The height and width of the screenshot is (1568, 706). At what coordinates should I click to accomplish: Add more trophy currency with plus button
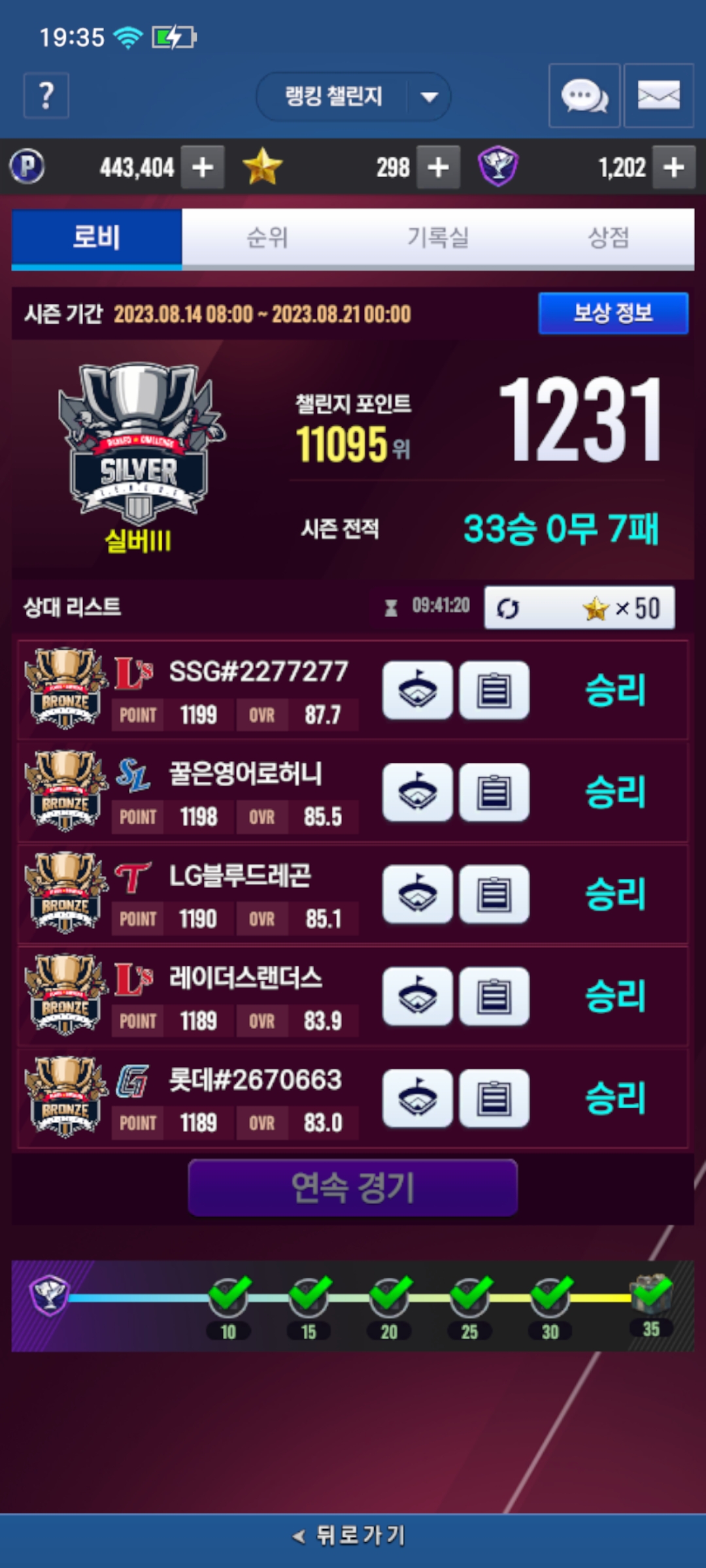673,167
